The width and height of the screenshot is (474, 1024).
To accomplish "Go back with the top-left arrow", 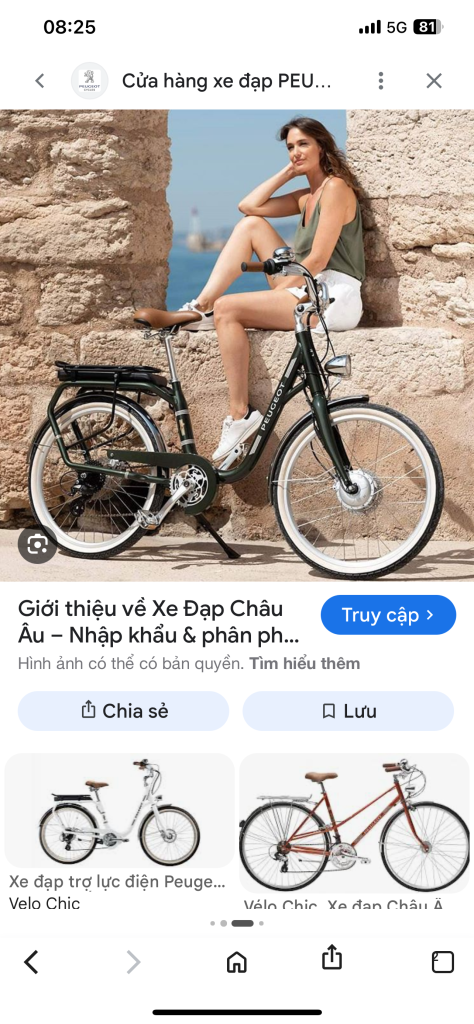I will [x=40, y=81].
